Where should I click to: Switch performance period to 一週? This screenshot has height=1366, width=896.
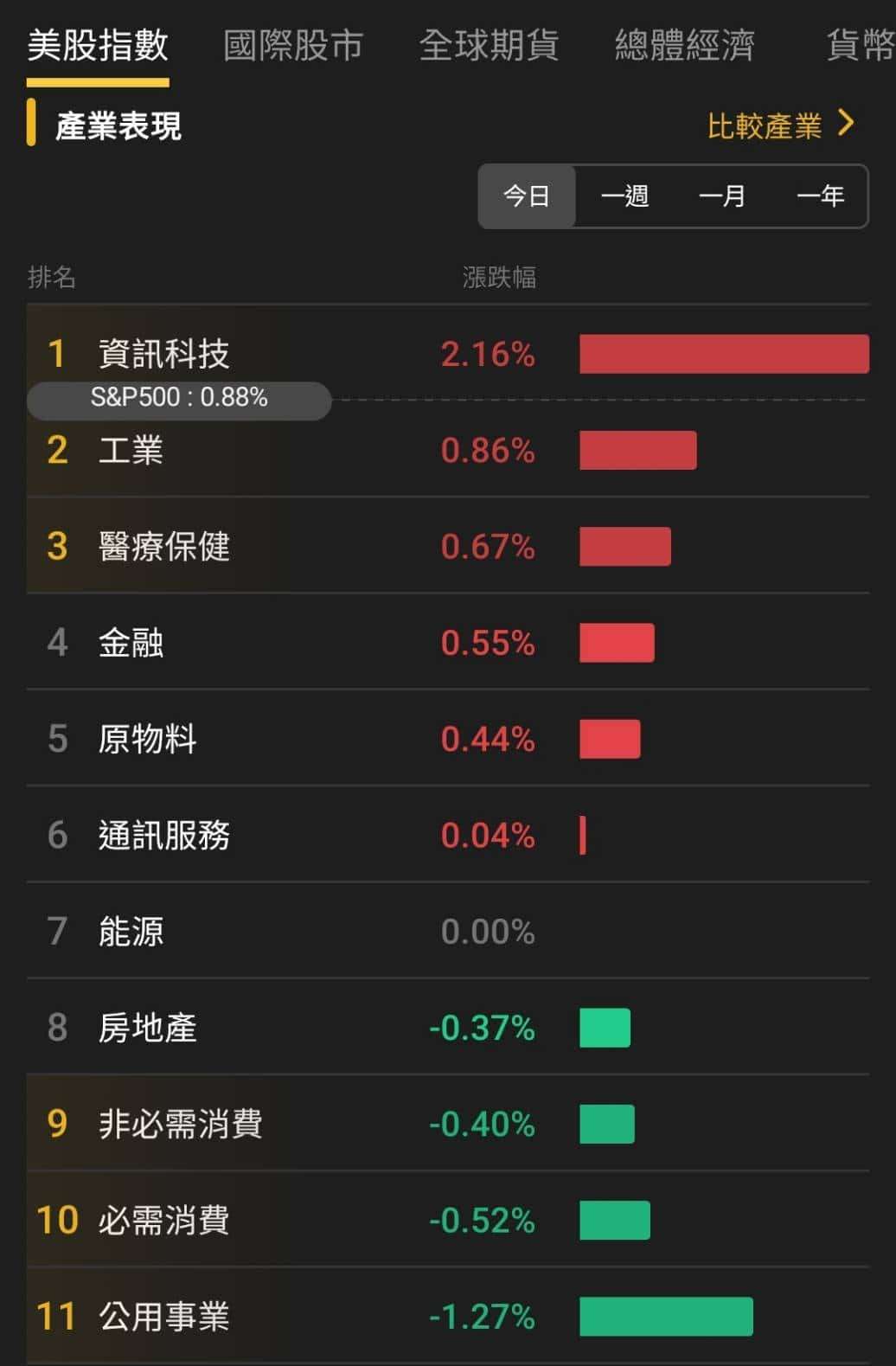click(625, 196)
